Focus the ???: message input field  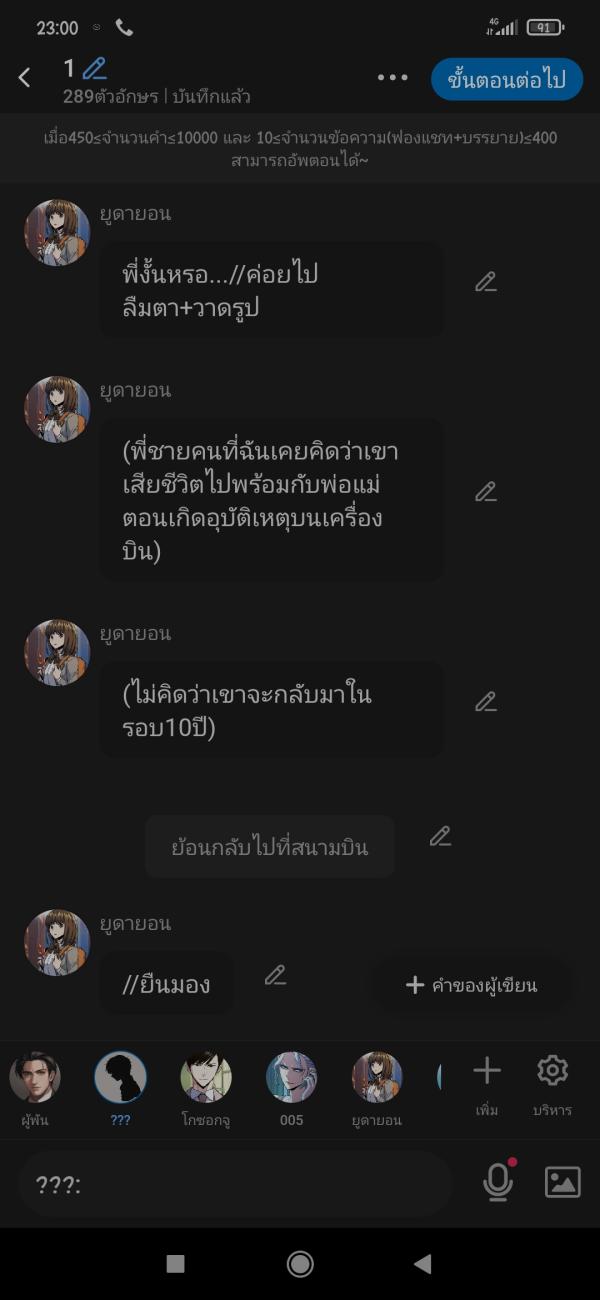[235, 1185]
